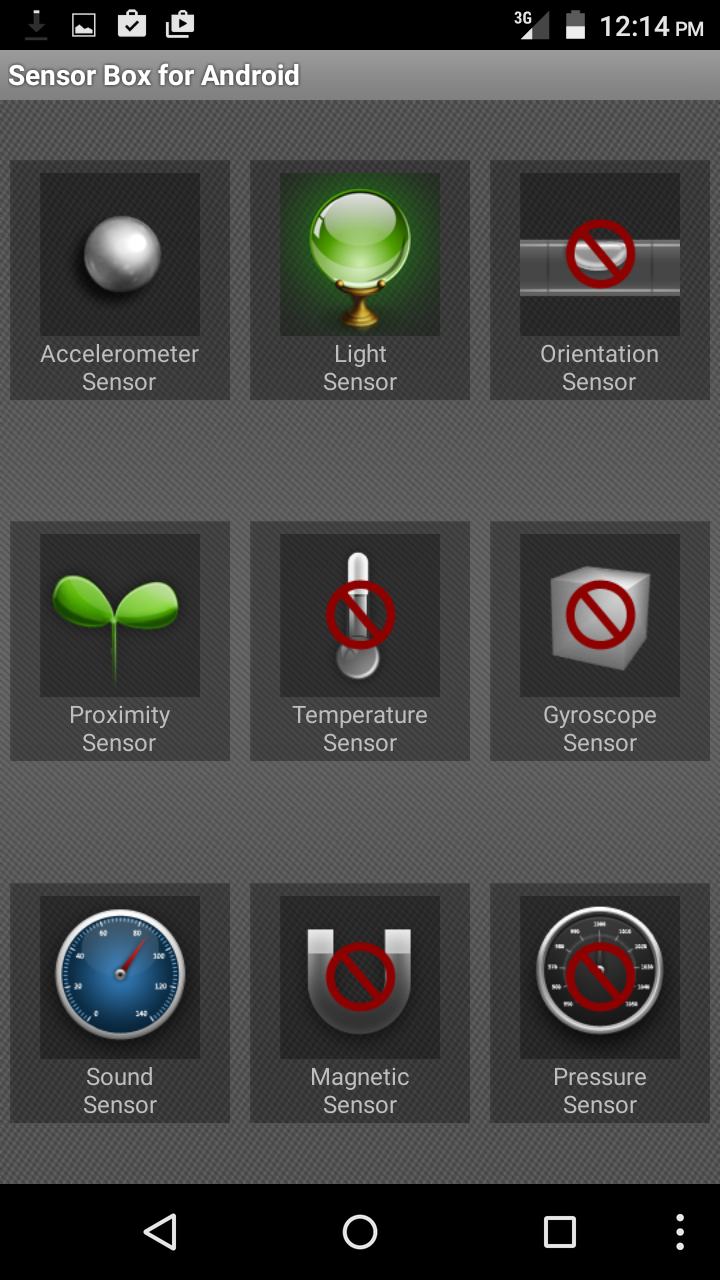
Task: Select the Gyroscope Sensor tile
Action: pyautogui.click(x=600, y=640)
